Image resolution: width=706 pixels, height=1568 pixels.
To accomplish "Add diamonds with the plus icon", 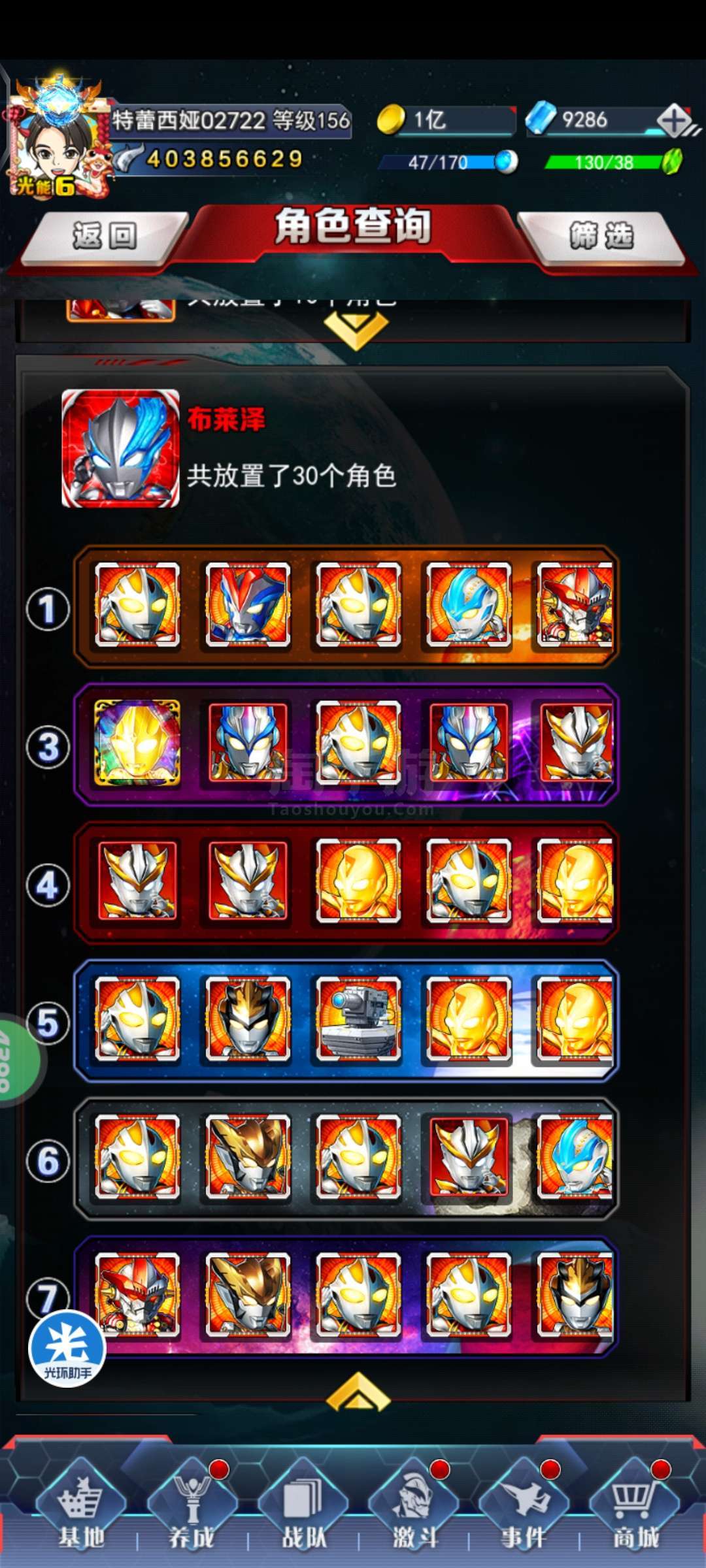I will (675, 120).
